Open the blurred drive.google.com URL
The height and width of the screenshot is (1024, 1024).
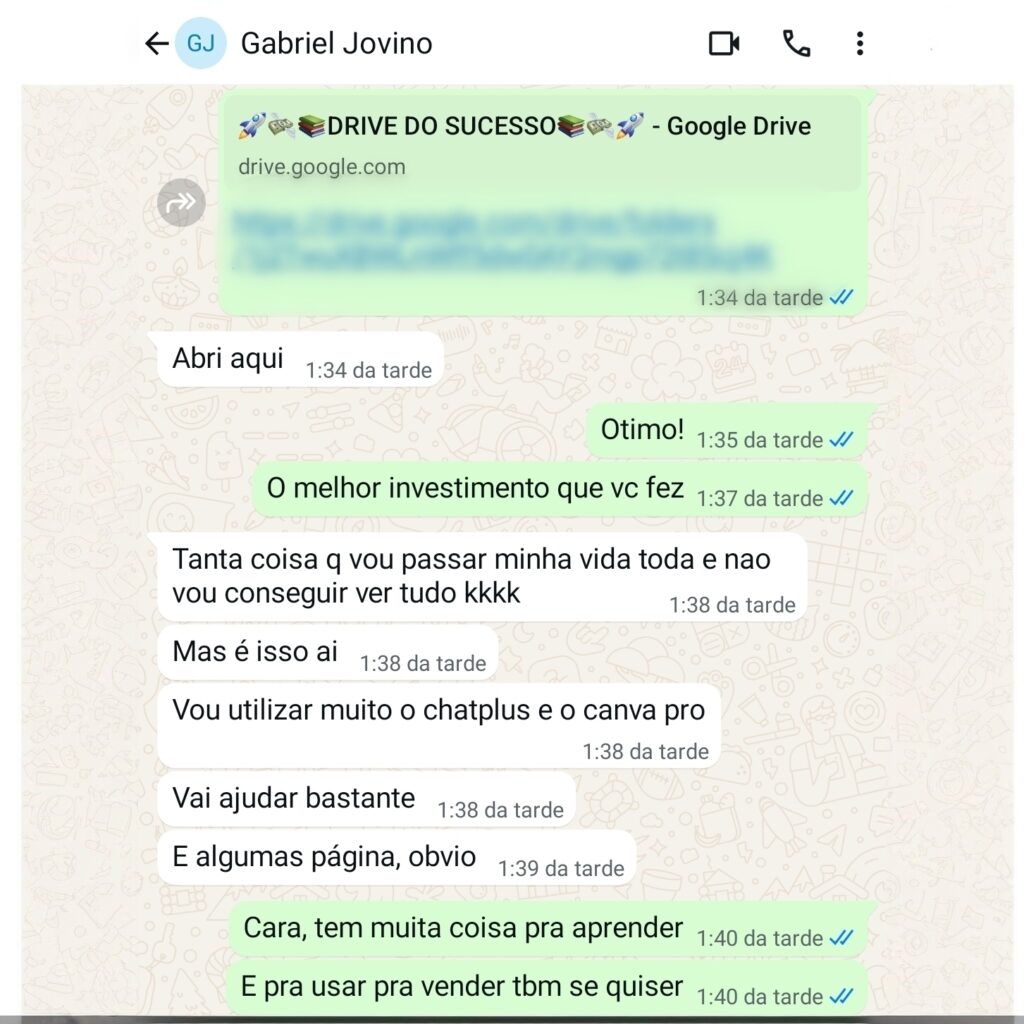click(500, 238)
